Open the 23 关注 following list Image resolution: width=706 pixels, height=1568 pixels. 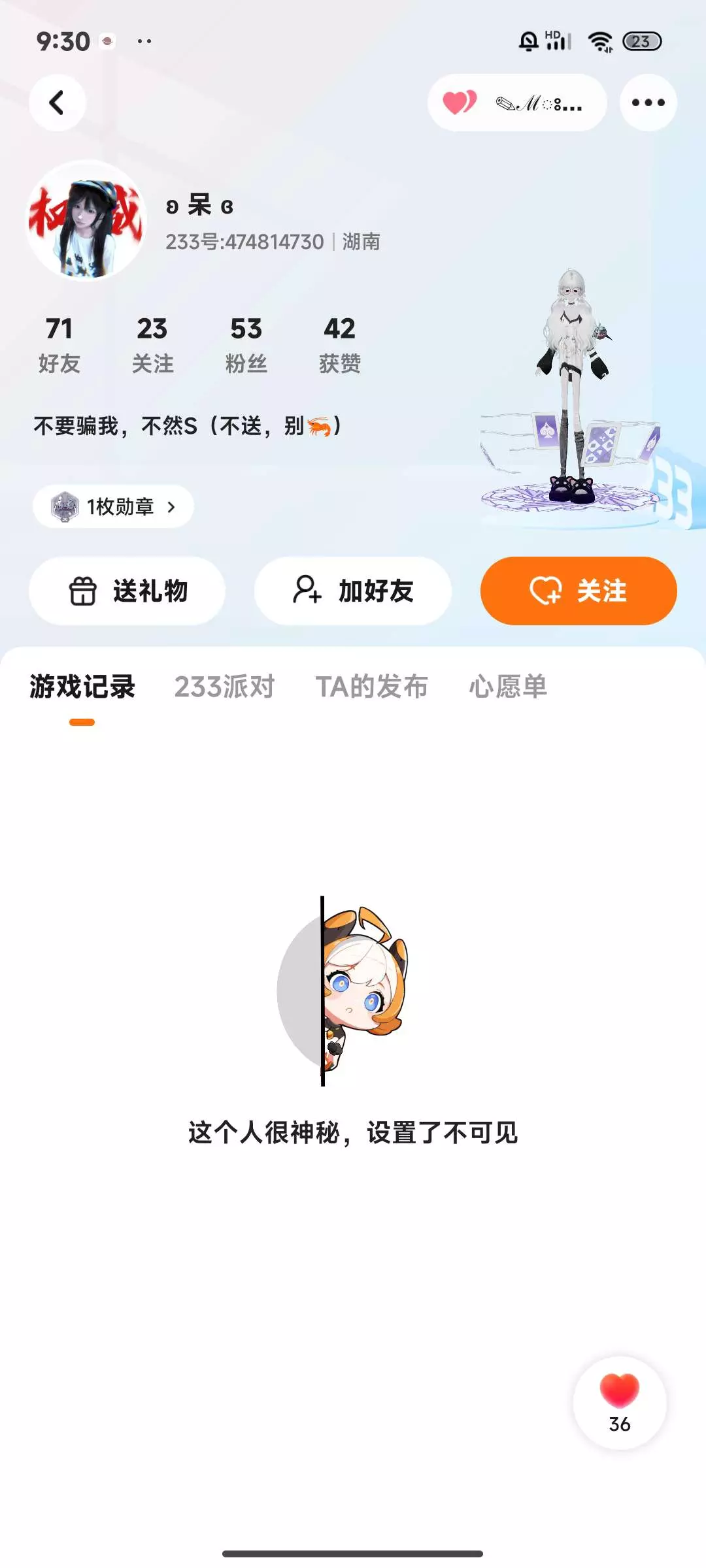click(152, 345)
